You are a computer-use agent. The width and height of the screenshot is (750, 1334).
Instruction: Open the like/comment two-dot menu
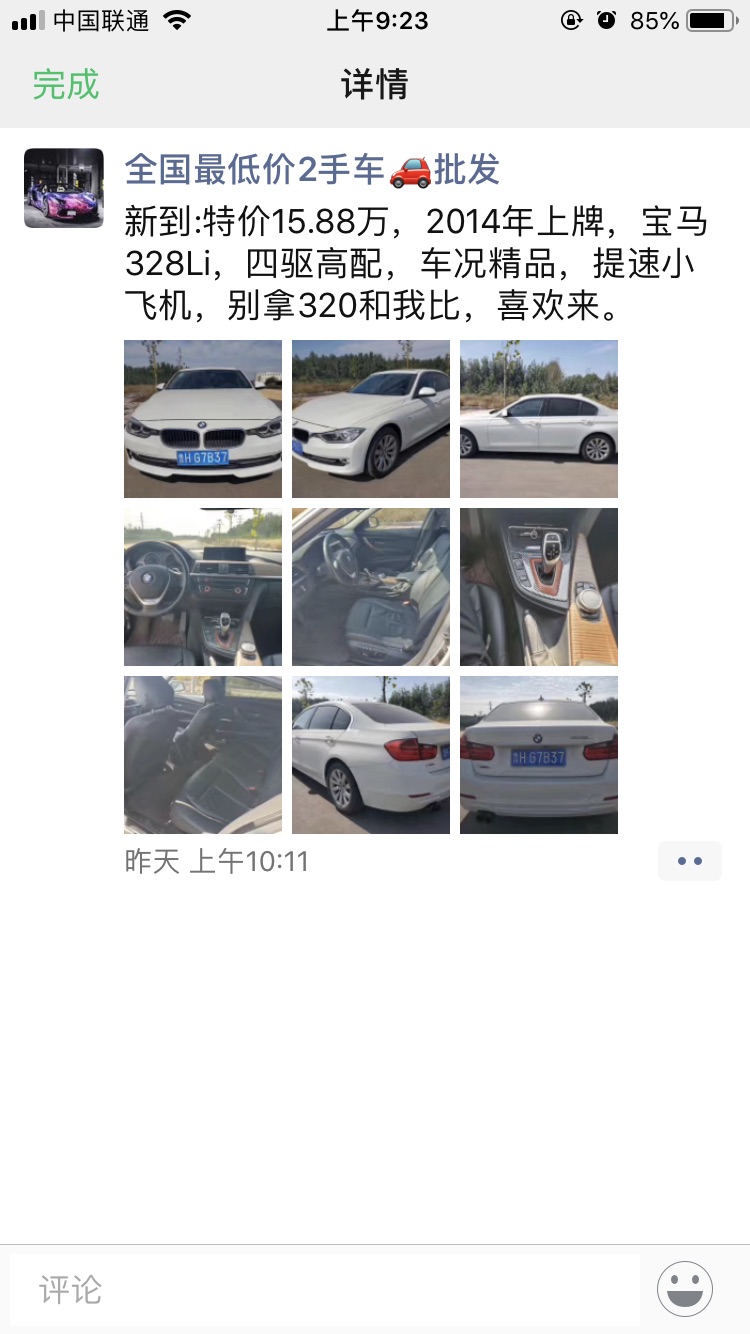(690, 861)
